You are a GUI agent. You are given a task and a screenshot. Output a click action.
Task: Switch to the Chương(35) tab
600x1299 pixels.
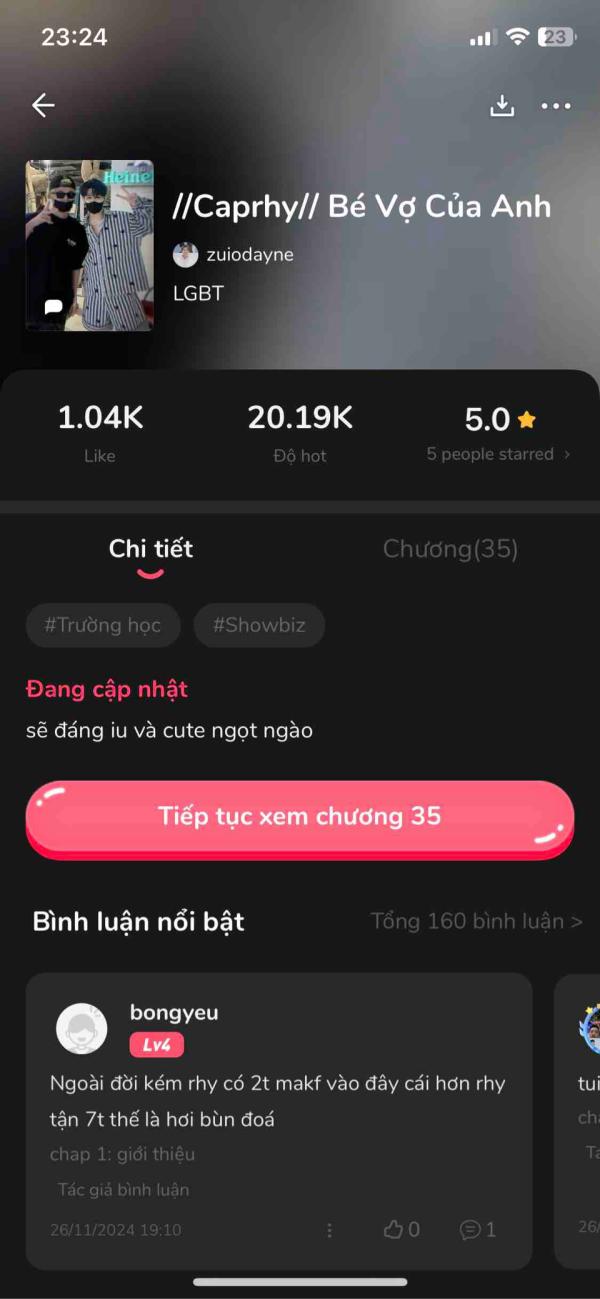pyautogui.click(x=450, y=549)
